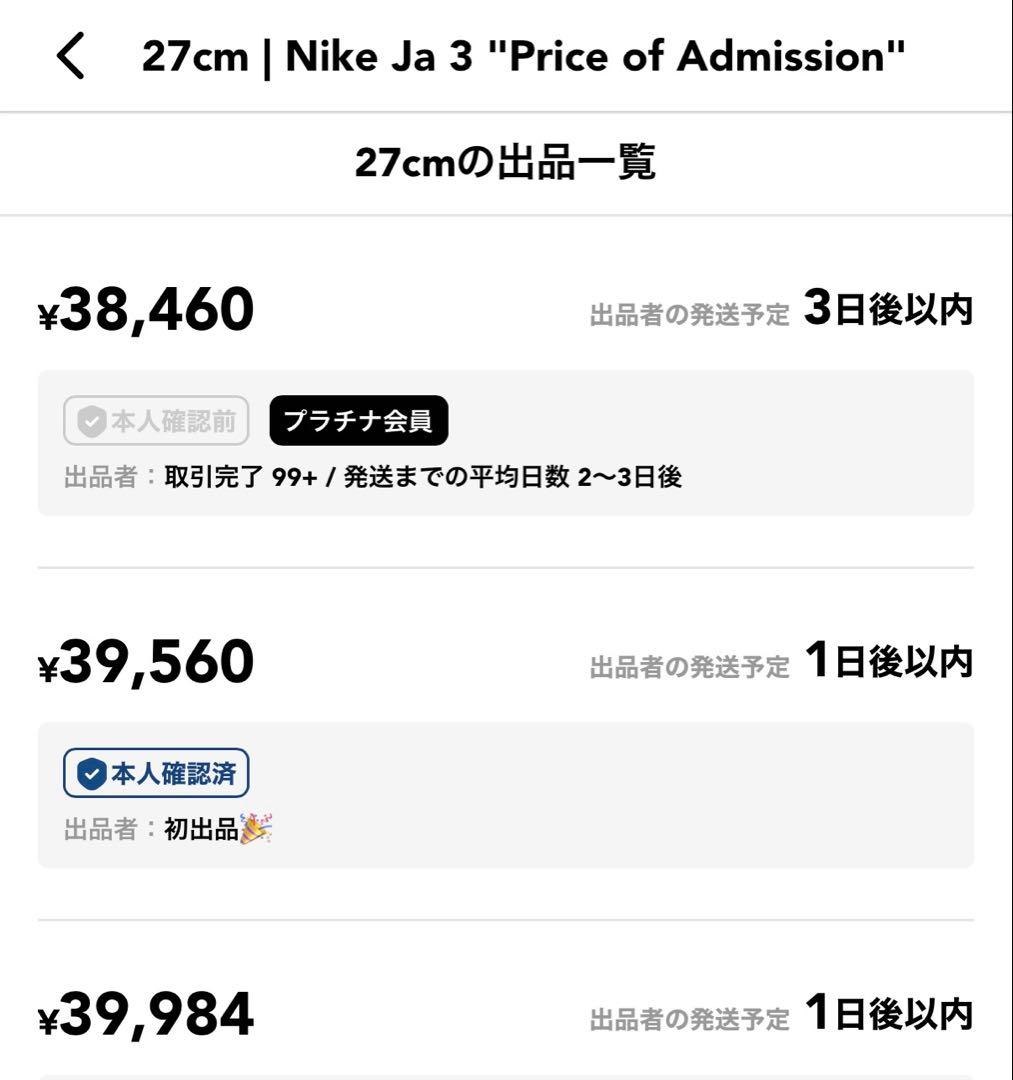
Task: Toggle the verified badge on second listing
Action: tap(157, 772)
